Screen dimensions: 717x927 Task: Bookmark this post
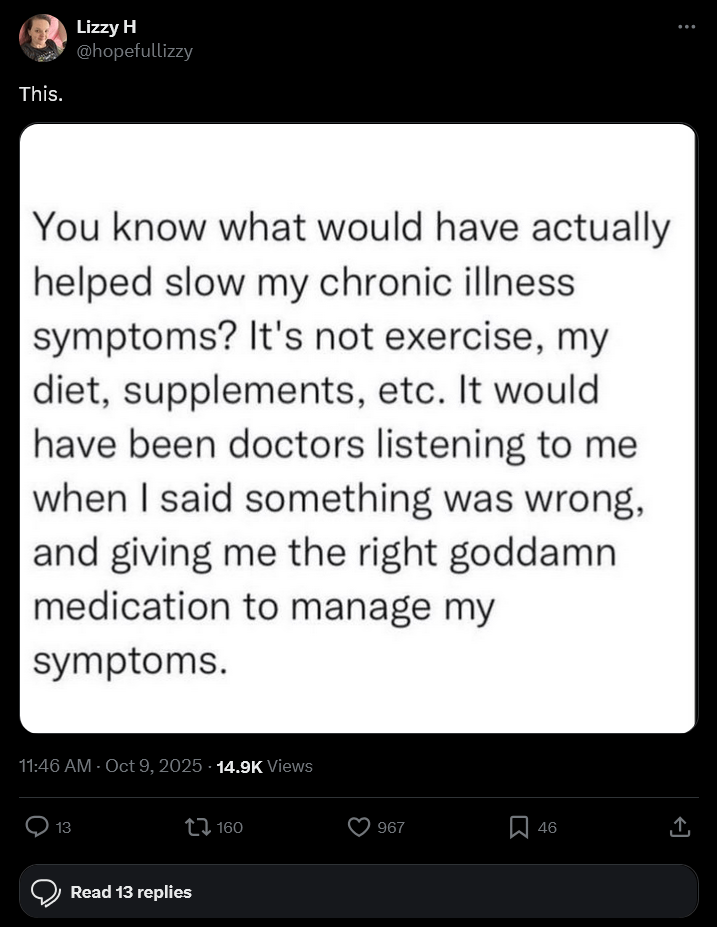coord(520,827)
